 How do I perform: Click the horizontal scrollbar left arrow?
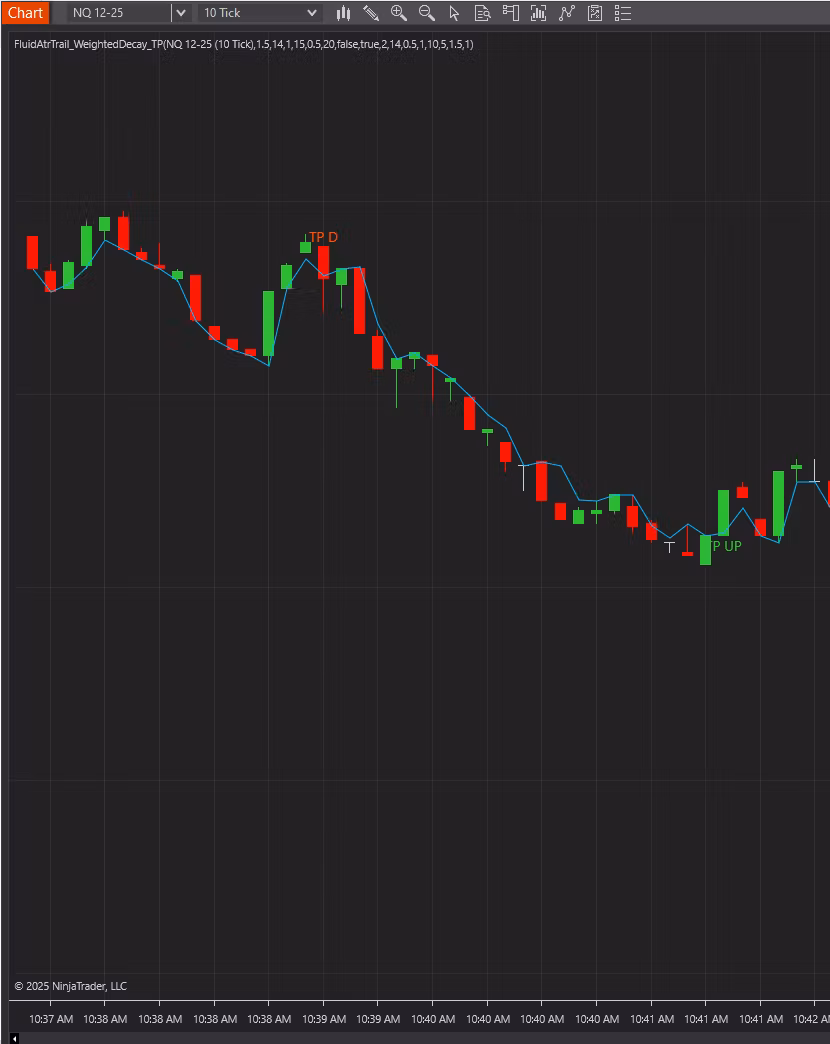point(14,1038)
